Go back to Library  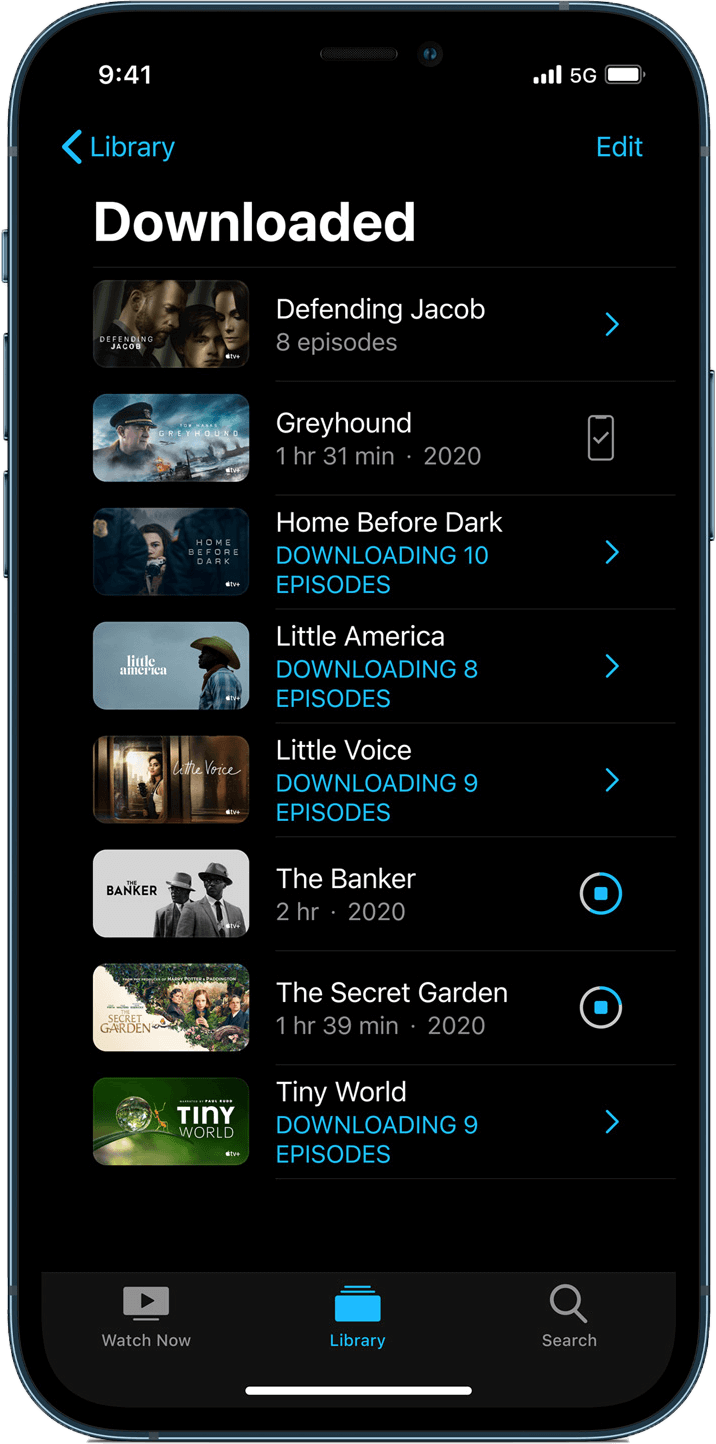[x=118, y=147]
